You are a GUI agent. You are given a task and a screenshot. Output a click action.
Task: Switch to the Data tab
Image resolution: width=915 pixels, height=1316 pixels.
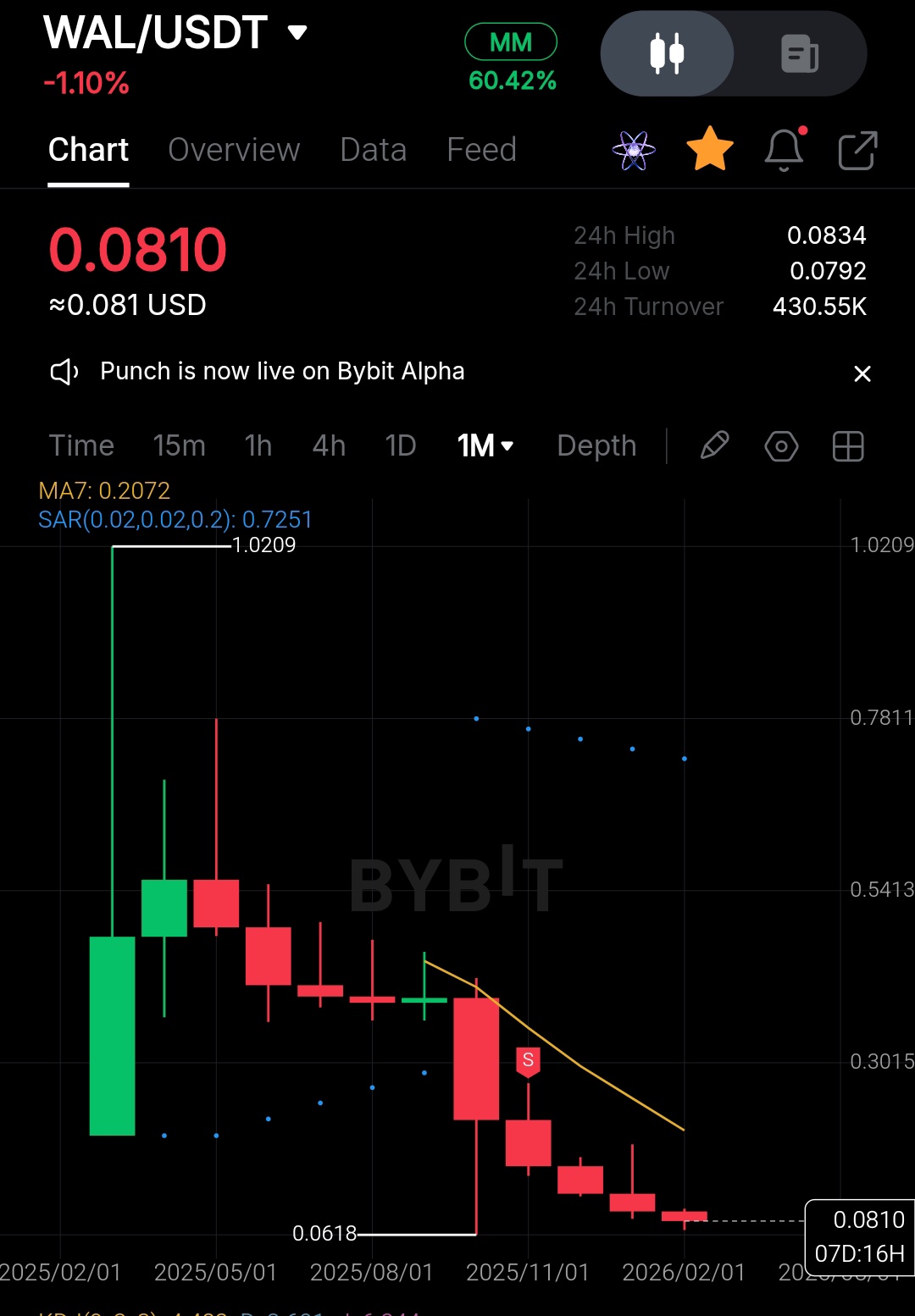[x=373, y=150]
